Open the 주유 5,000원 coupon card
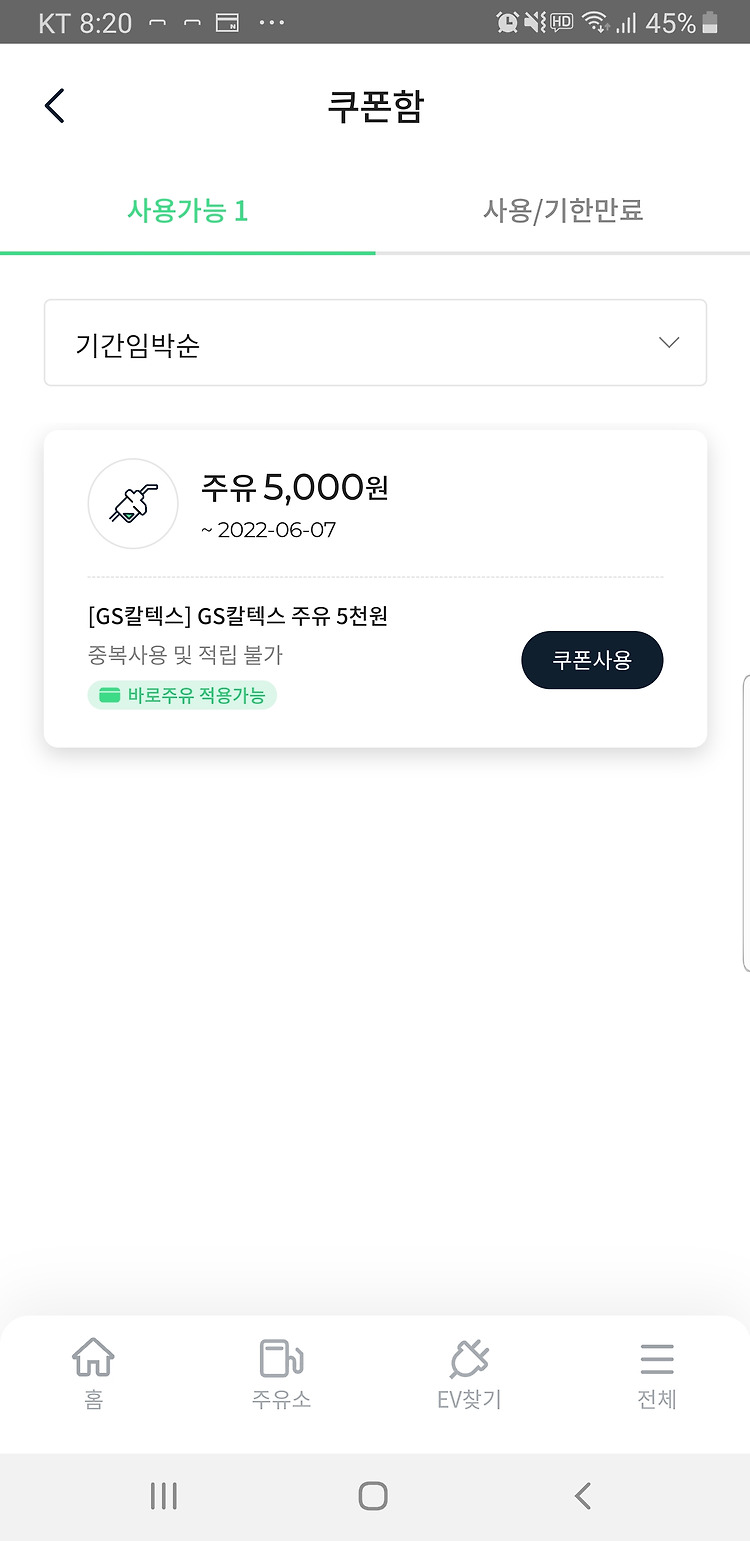750x1541 pixels. point(375,588)
